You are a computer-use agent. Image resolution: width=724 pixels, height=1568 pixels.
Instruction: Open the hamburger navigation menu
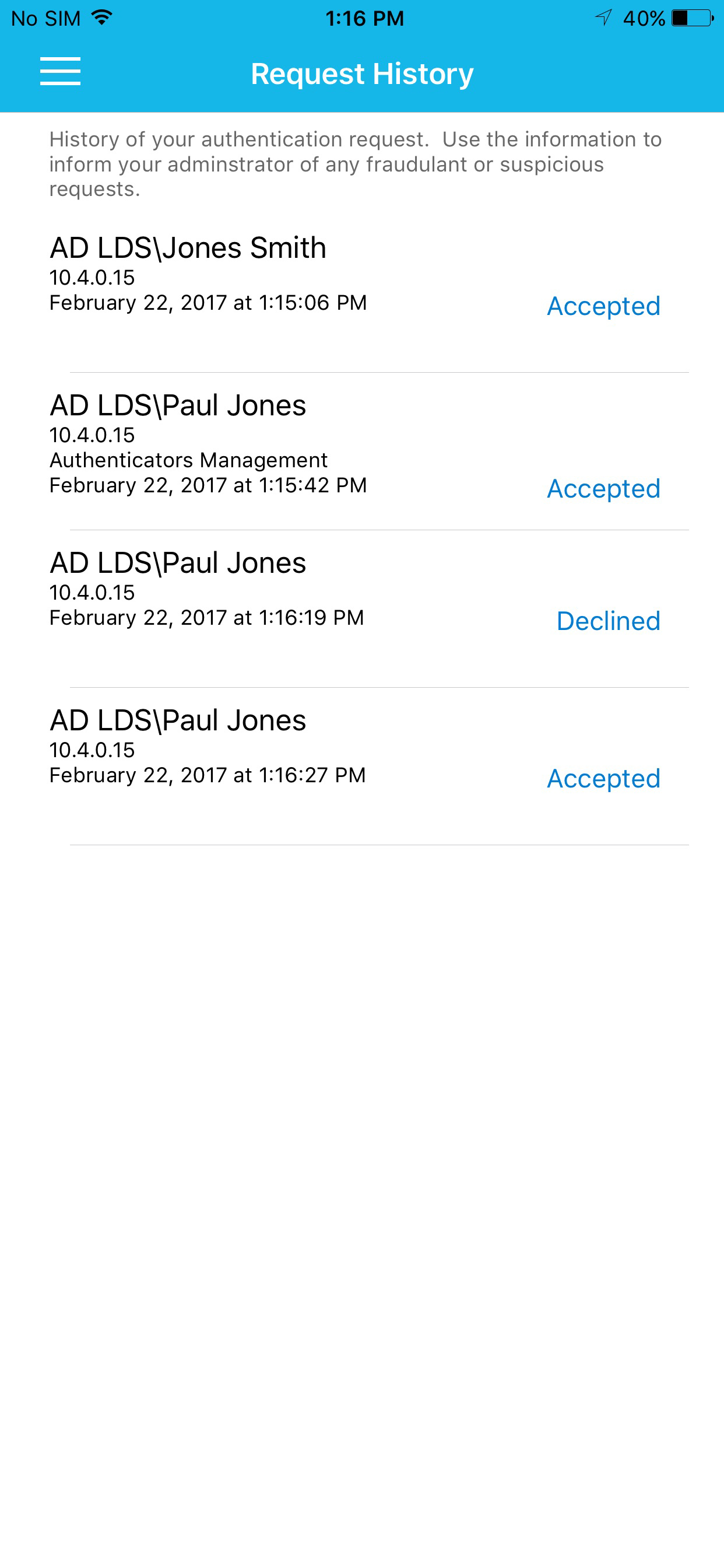(x=60, y=71)
